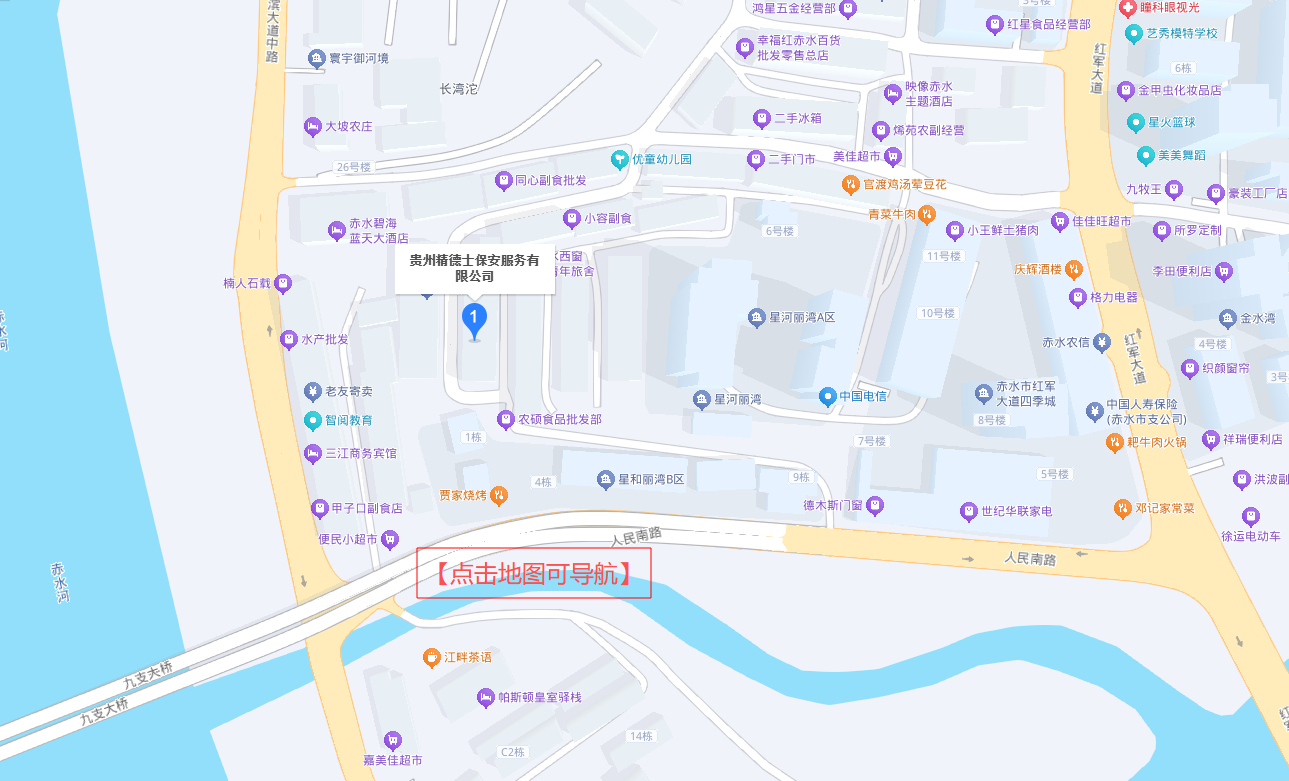Image resolution: width=1289 pixels, height=781 pixels.
Task: Open the 优童幼儿园 map marker
Action: click(620, 159)
